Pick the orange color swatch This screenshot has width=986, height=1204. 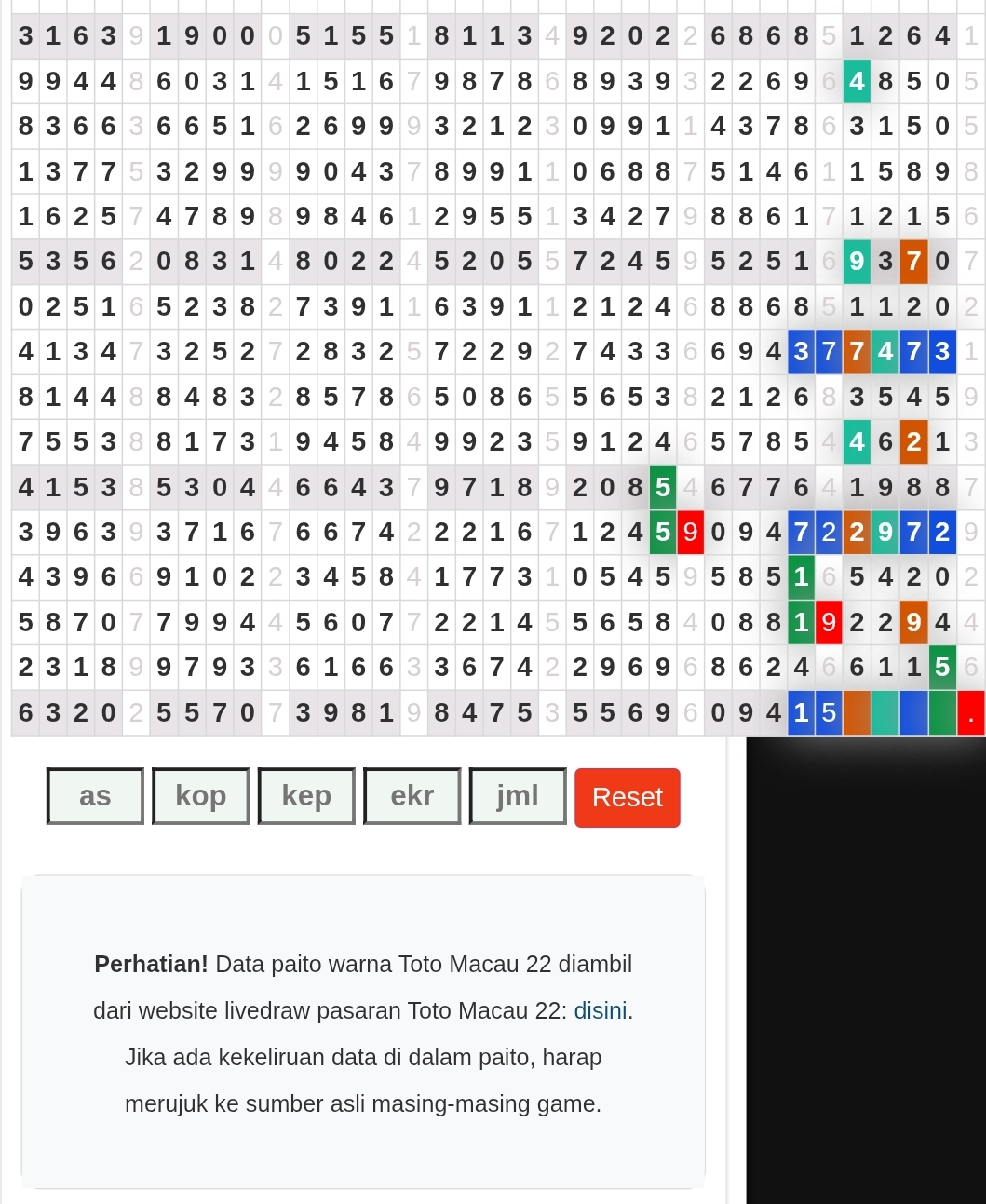tap(857, 713)
